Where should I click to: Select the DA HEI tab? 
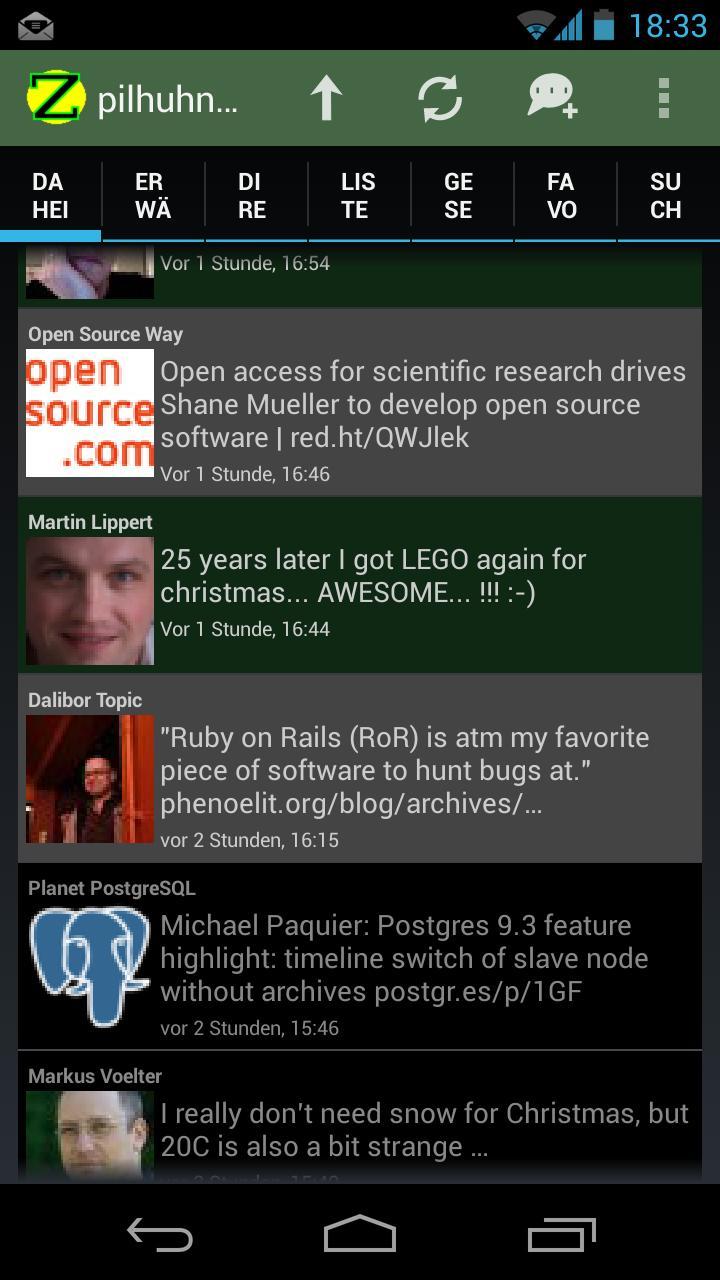(x=49, y=195)
